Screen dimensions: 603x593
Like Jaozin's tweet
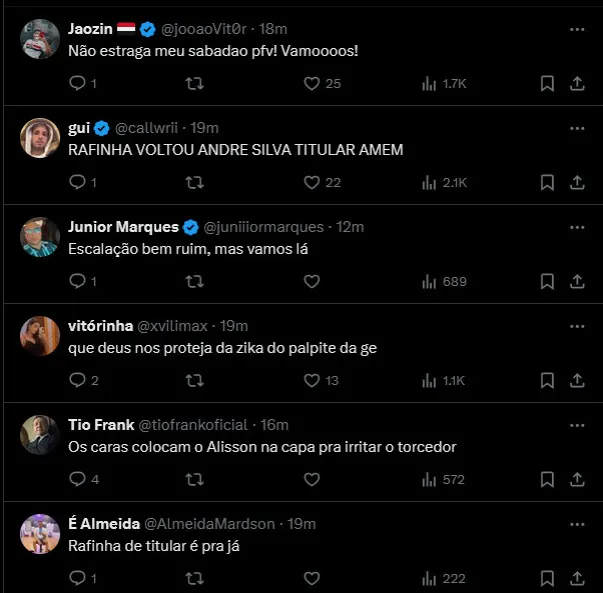311,84
